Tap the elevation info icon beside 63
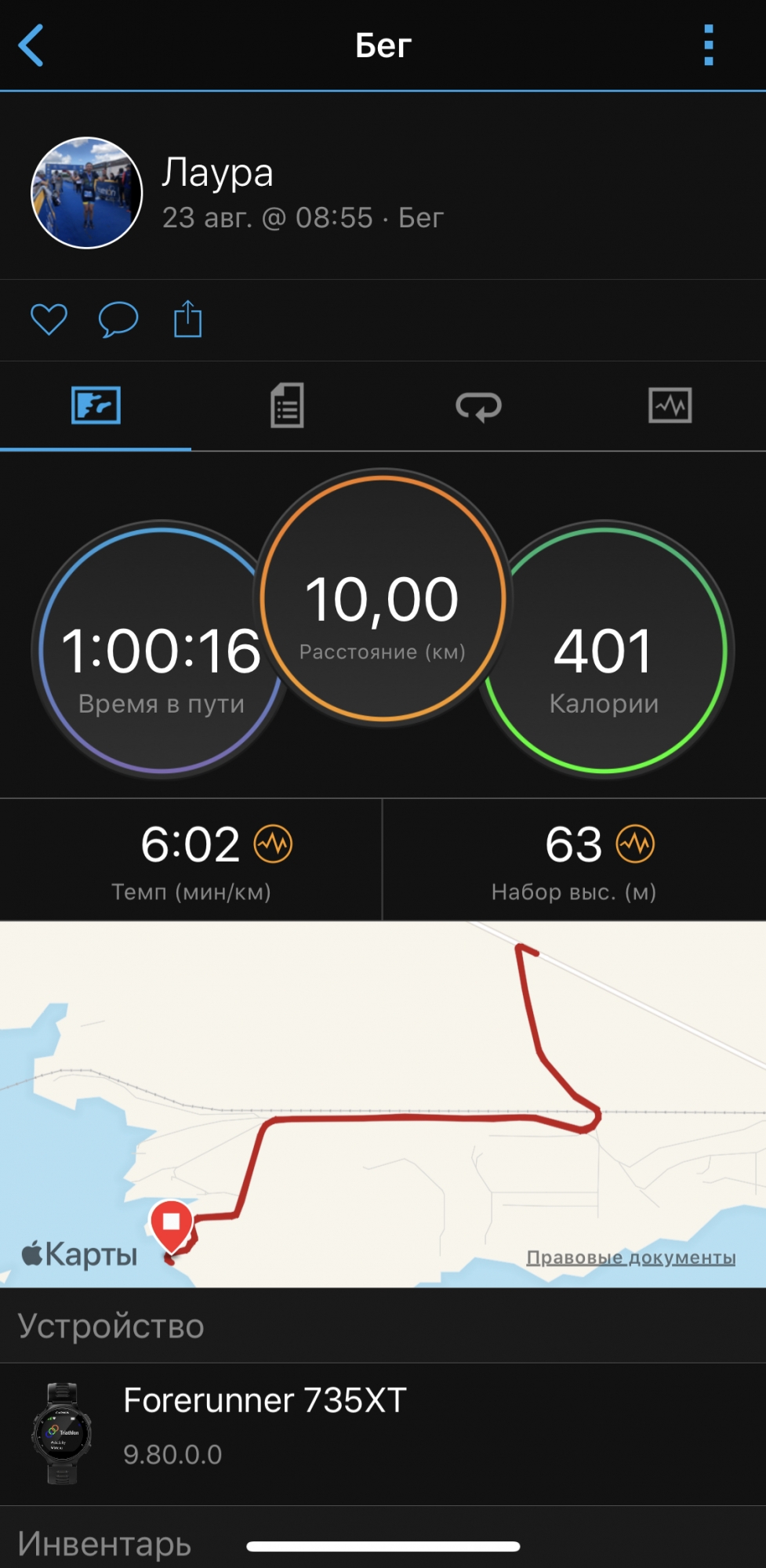The height and width of the screenshot is (1568, 766). (x=635, y=844)
